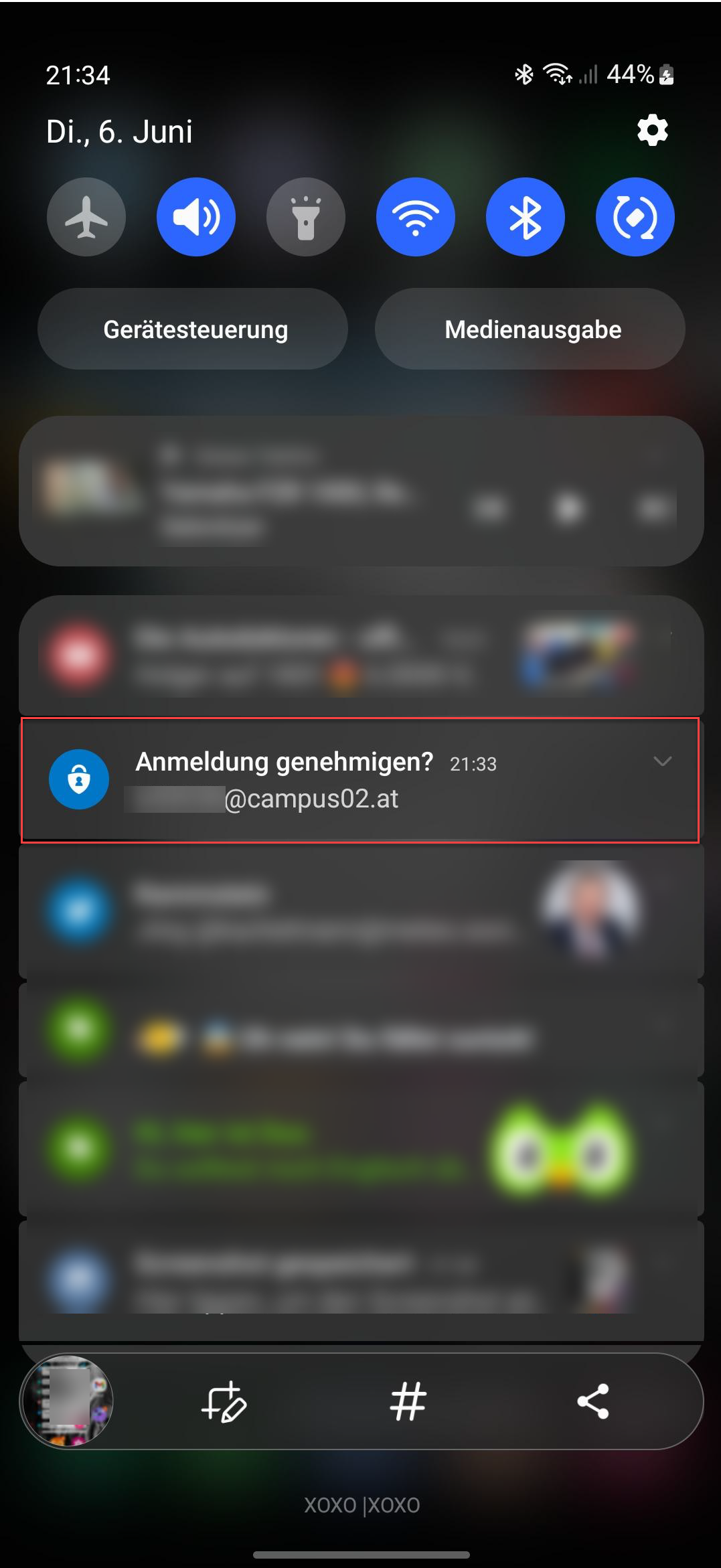Turn on the flashlight

click(306, 217)
